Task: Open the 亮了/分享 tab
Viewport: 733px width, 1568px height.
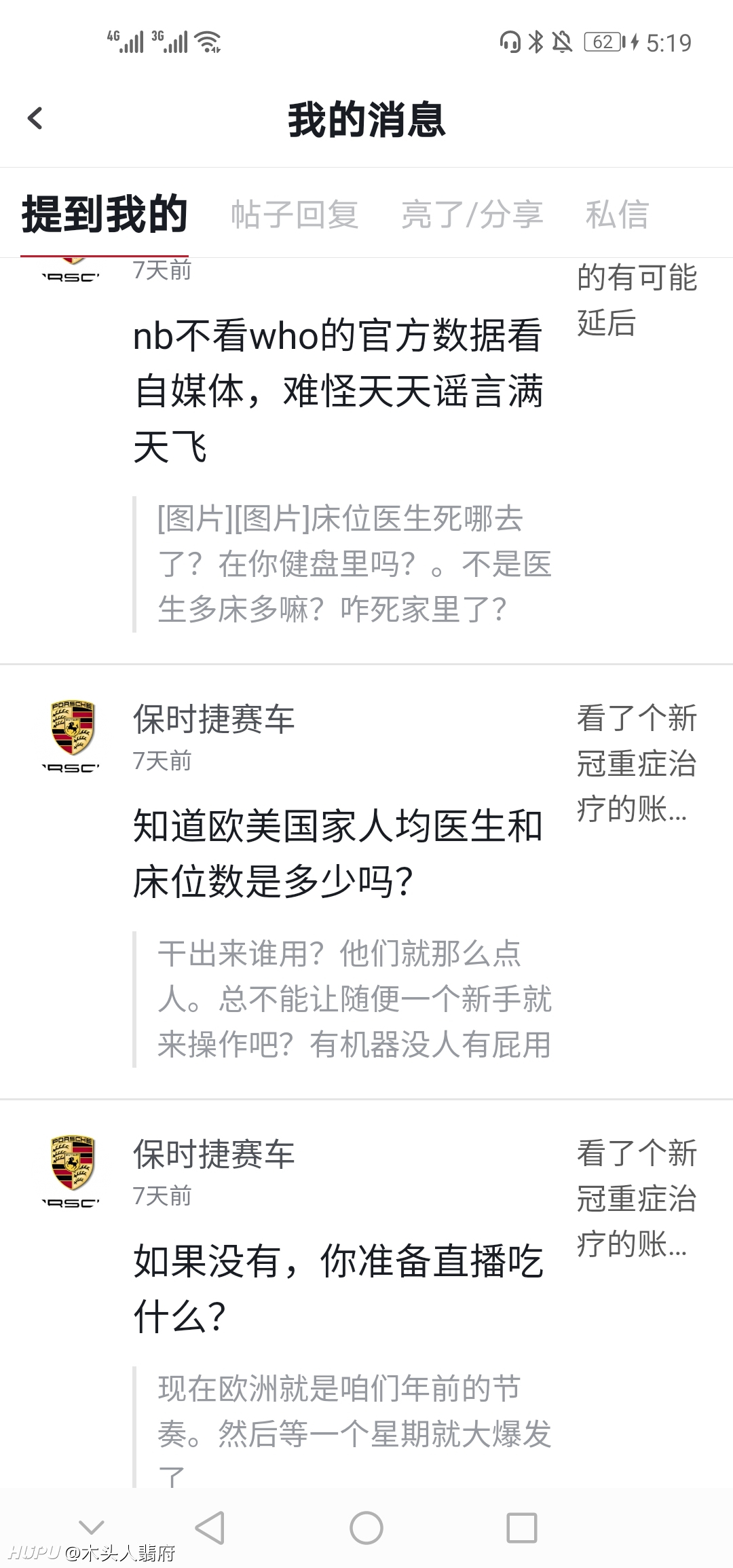Action: pos(472,214)
